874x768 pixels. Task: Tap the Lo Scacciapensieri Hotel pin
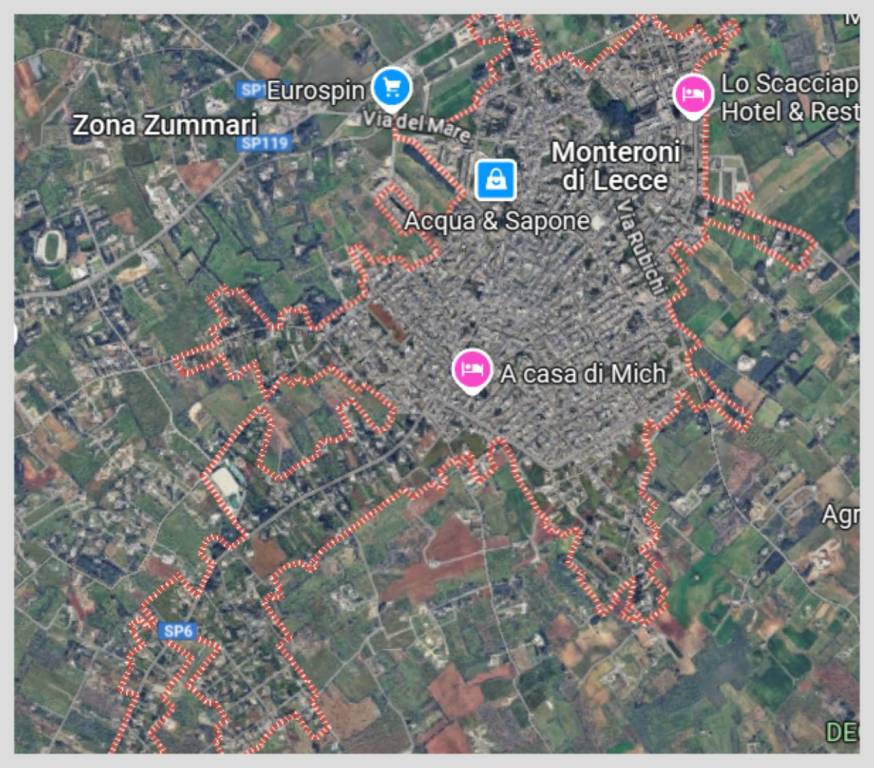(692, 96)
